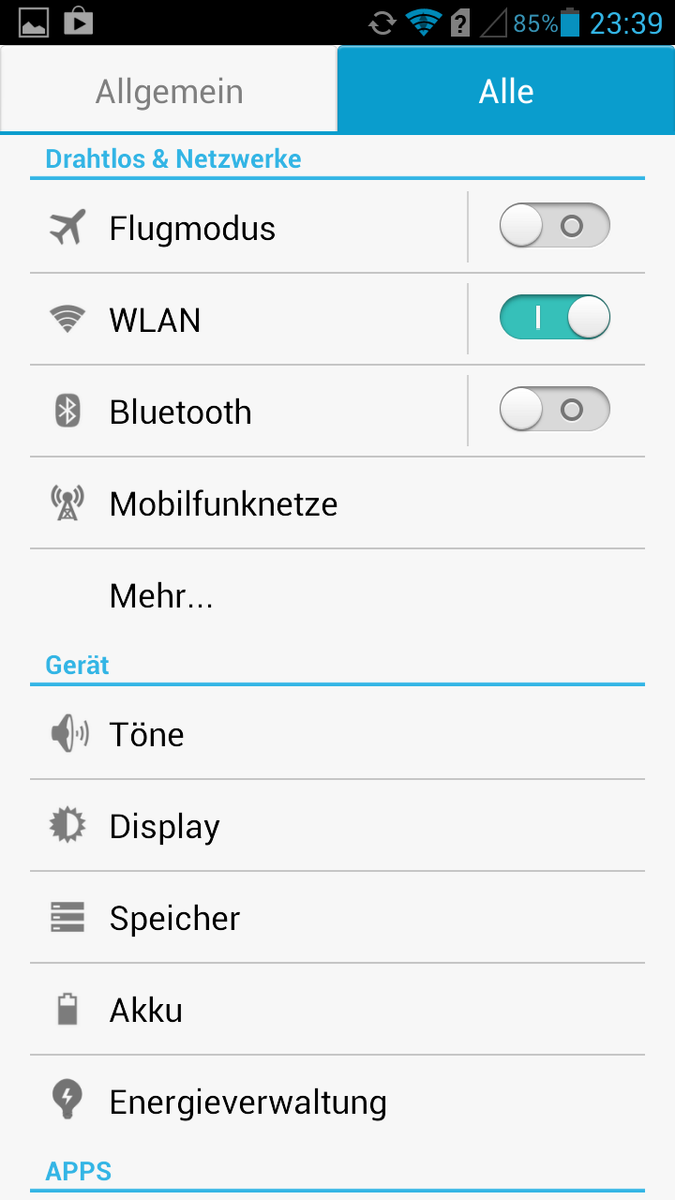Screen dimensions: 675x1200
Task: Switch to the Allgemein tab
Action: click(x=169, y=91)
